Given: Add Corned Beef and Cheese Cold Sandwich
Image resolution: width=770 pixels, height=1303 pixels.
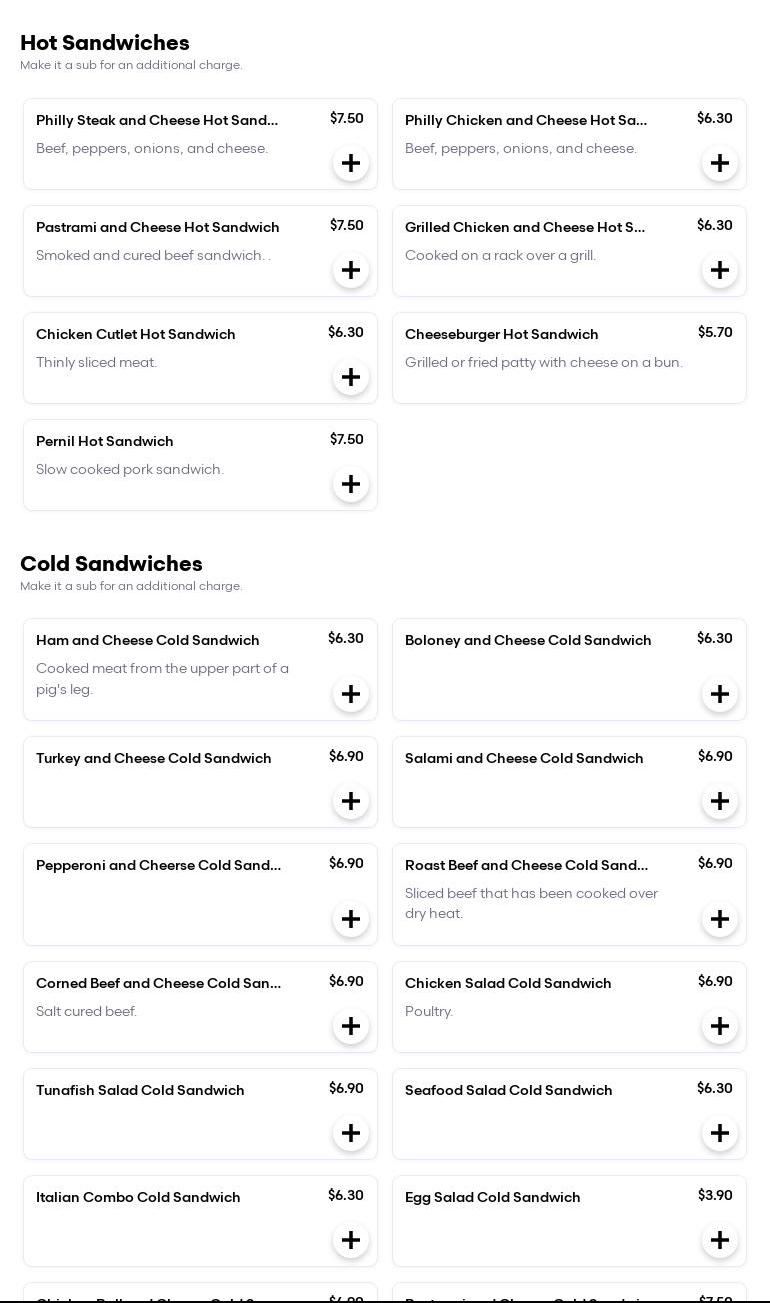Looking at the screenshot, I should click(x=351, y=1026).
